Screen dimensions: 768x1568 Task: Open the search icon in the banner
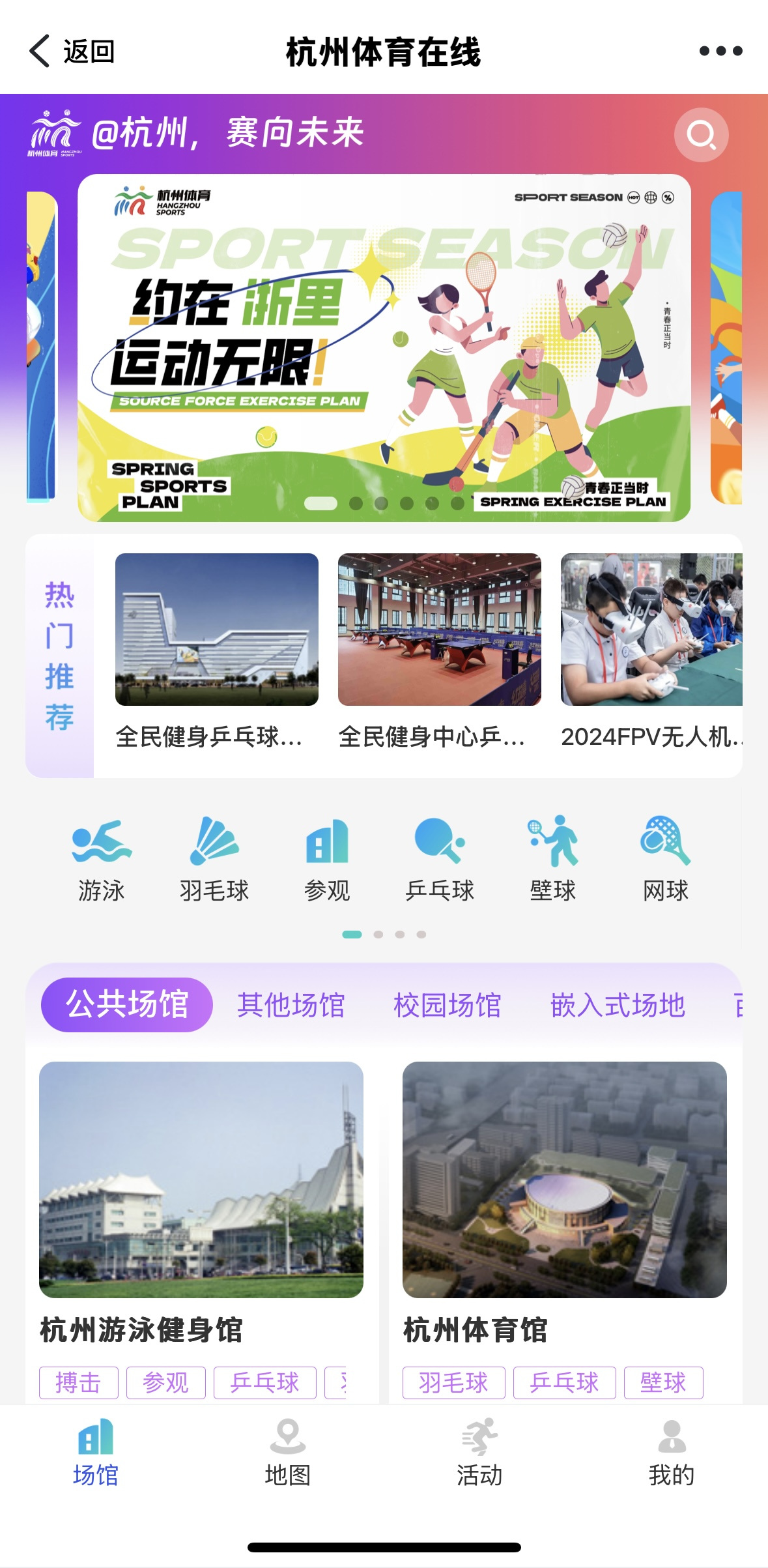701,135
